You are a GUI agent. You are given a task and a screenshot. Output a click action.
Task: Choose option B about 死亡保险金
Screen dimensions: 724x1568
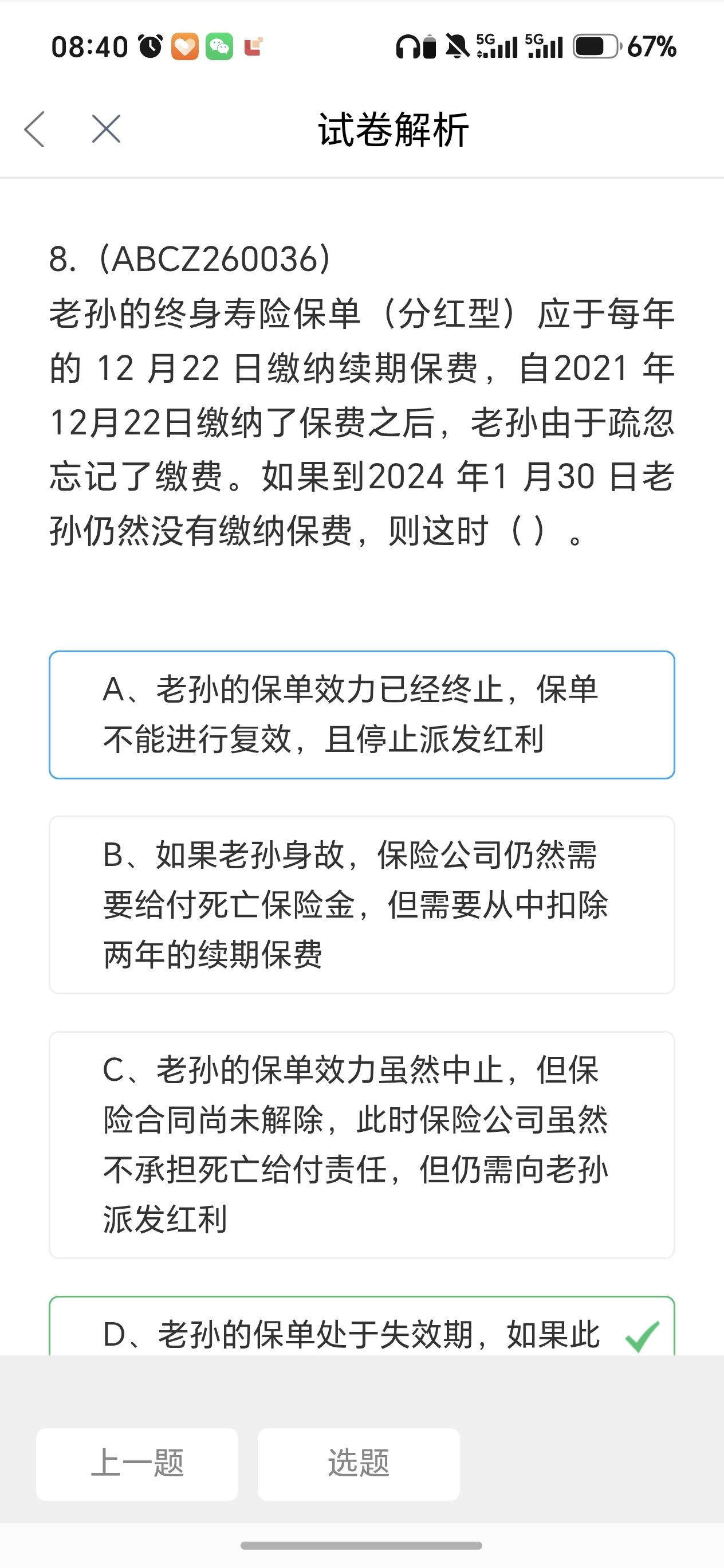coord(362,904)
